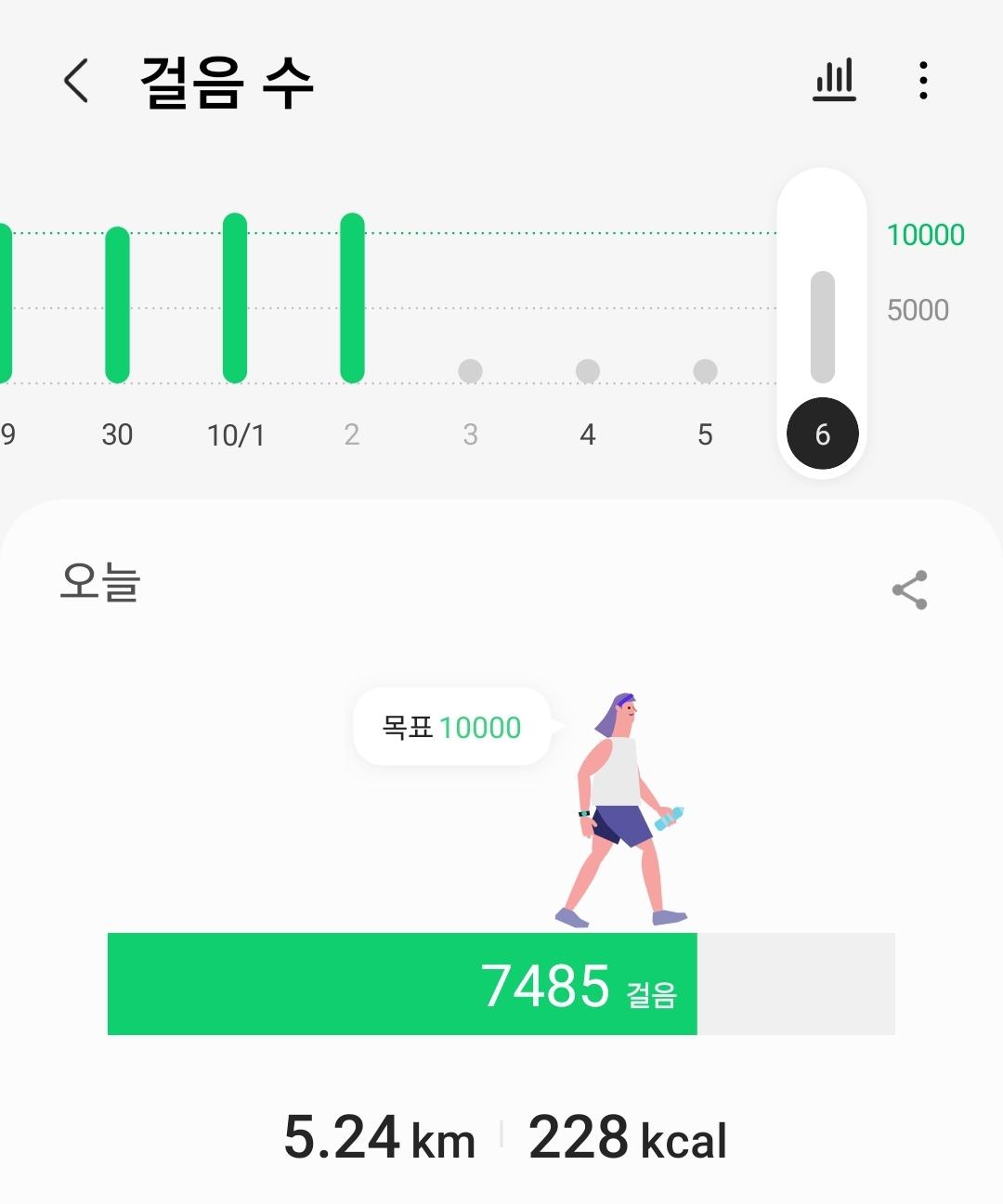Viewport: 1003px width, 1204px height.
Task: Show step data for day 4
Action: click(587, 371)
